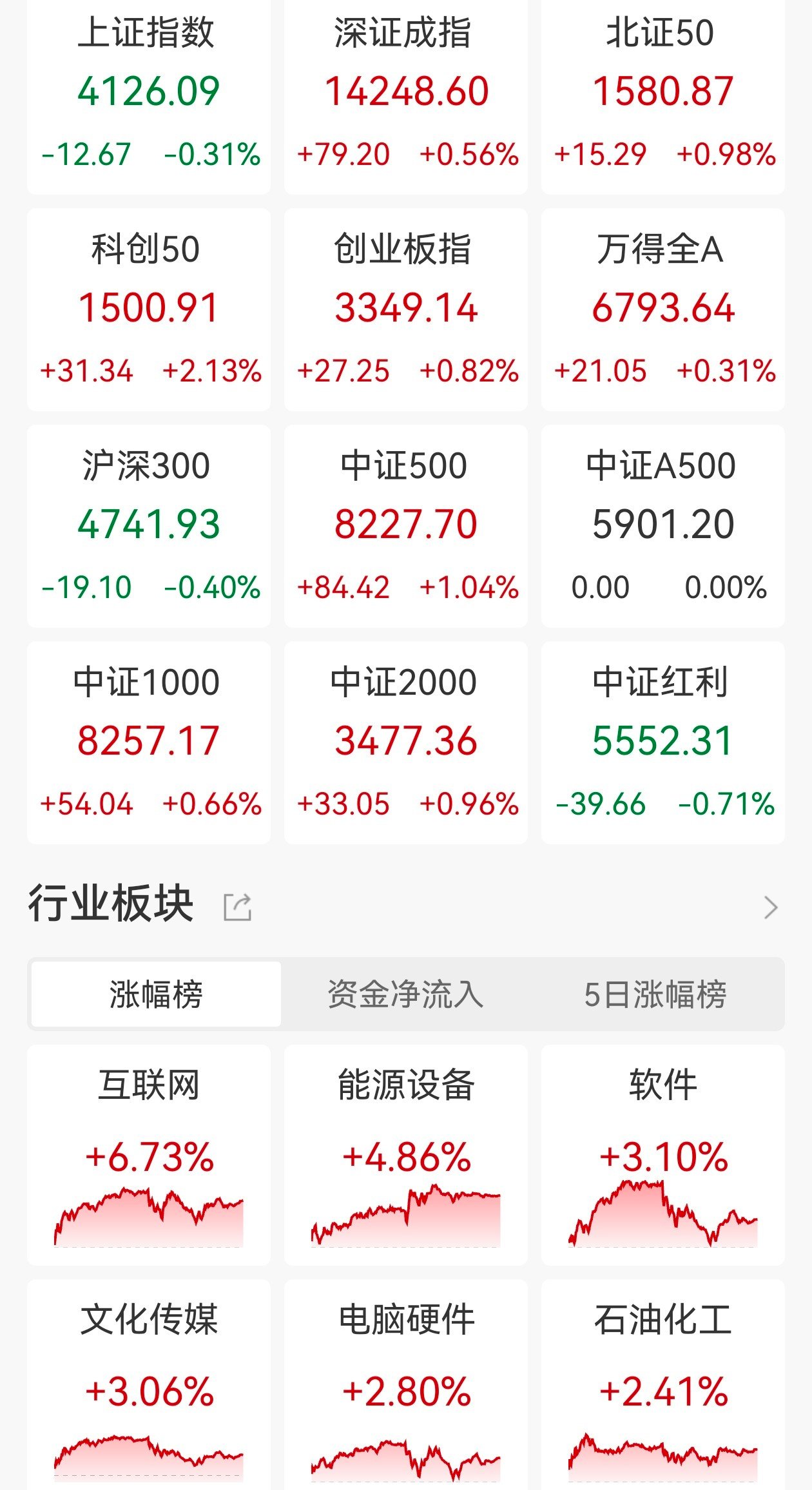This screenshot has height=1490, width=812.
Task: View the 中证红利 index card
Action: [663, 742]
